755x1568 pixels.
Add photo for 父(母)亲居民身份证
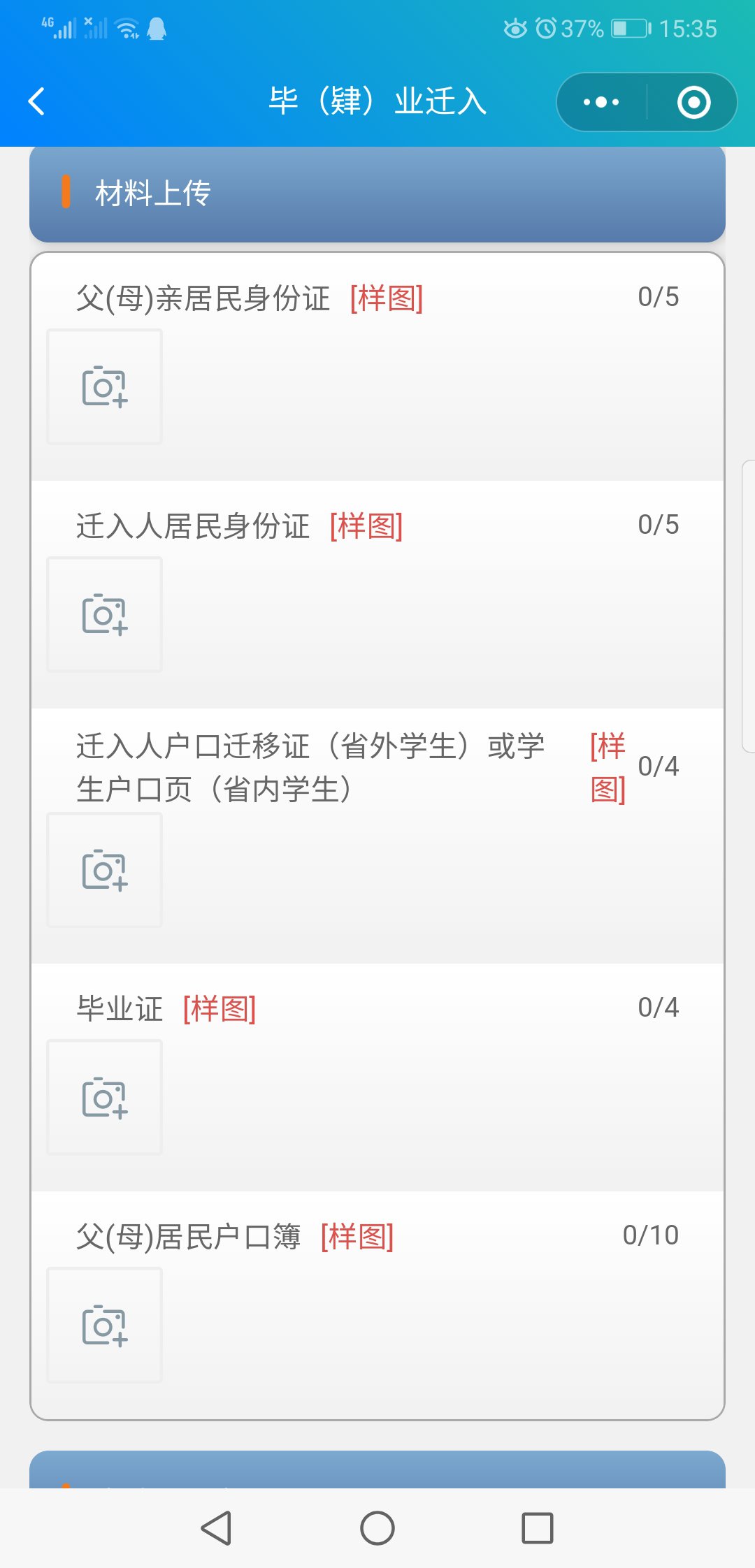point(104,386)
